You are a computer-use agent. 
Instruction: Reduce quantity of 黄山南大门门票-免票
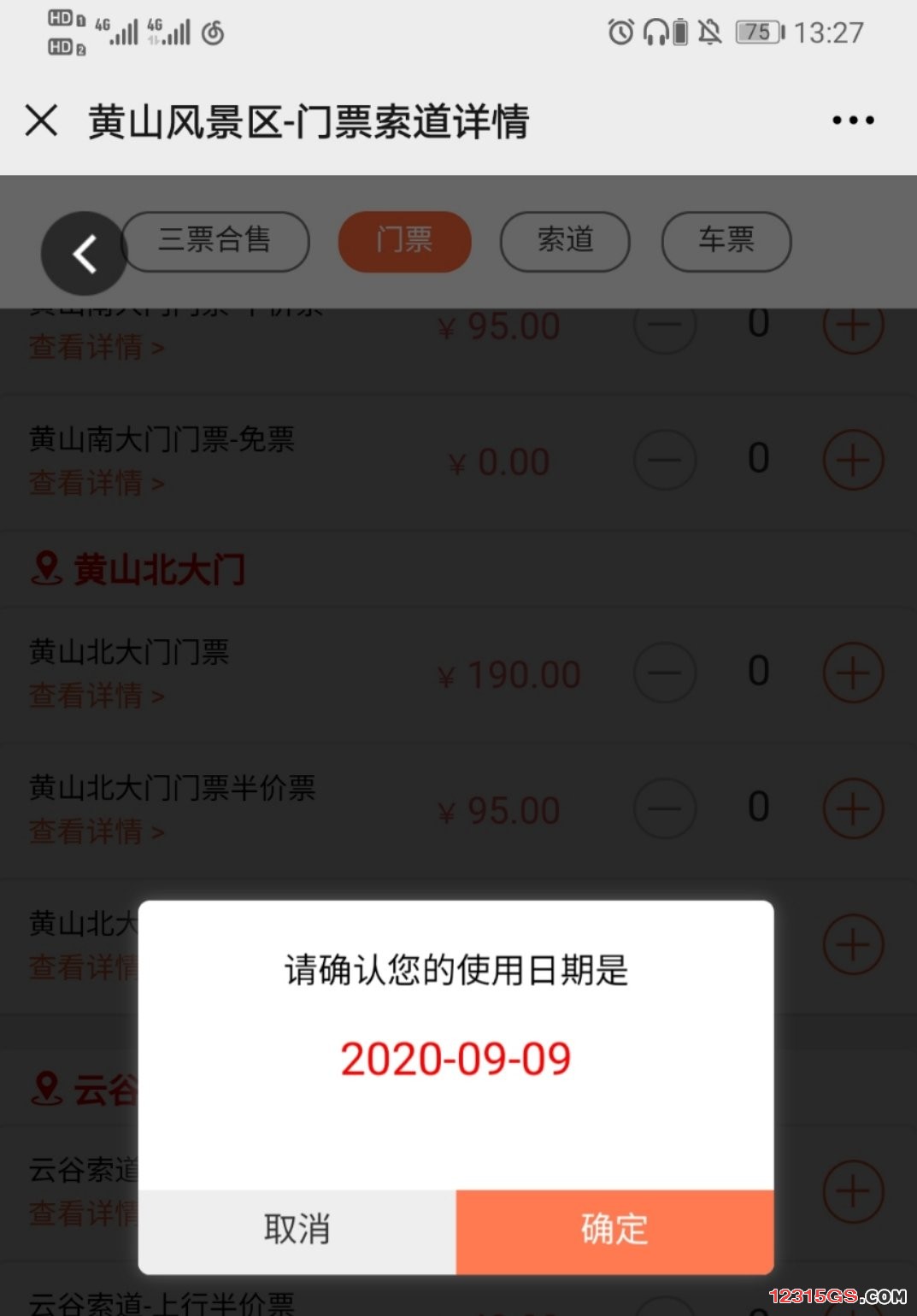point(665,461)
